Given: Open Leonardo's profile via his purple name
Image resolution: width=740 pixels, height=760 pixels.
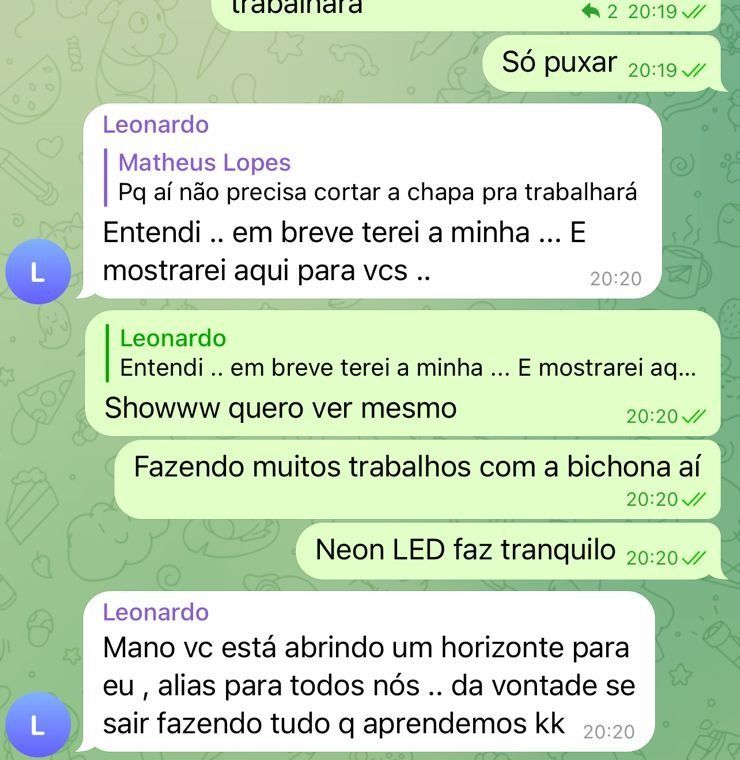Looking at the screenshot, I should point(154,124).
